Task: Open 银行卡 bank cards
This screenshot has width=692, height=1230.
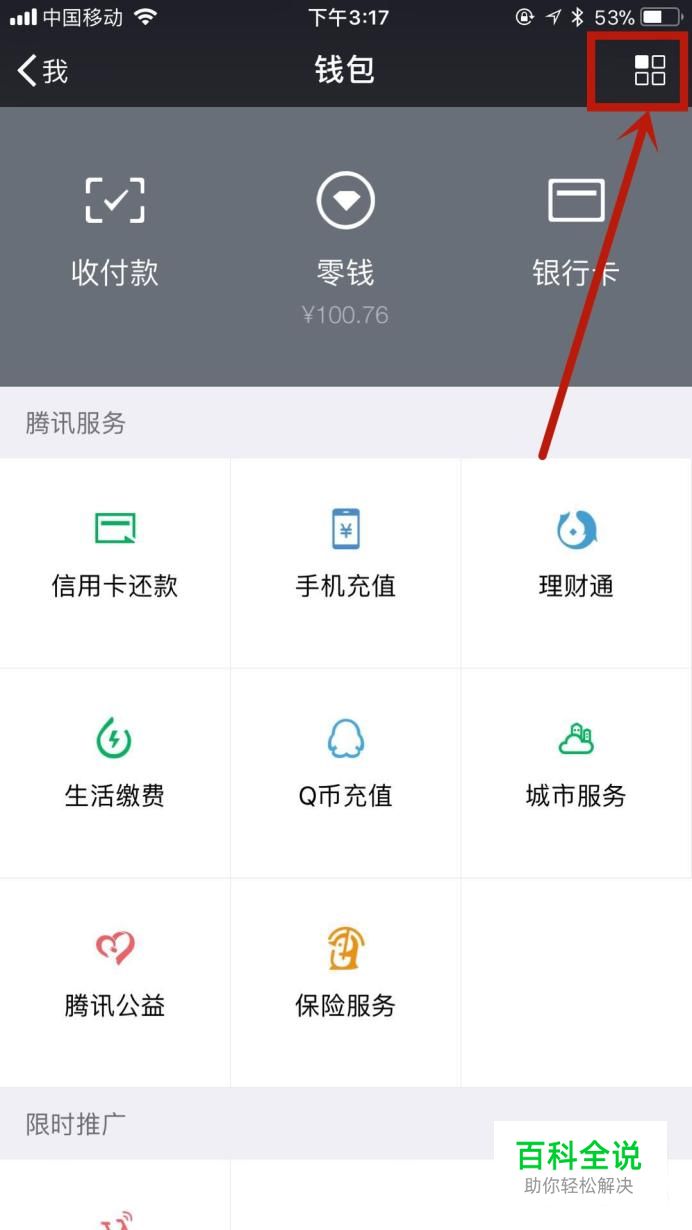Action: coord(576,230)
